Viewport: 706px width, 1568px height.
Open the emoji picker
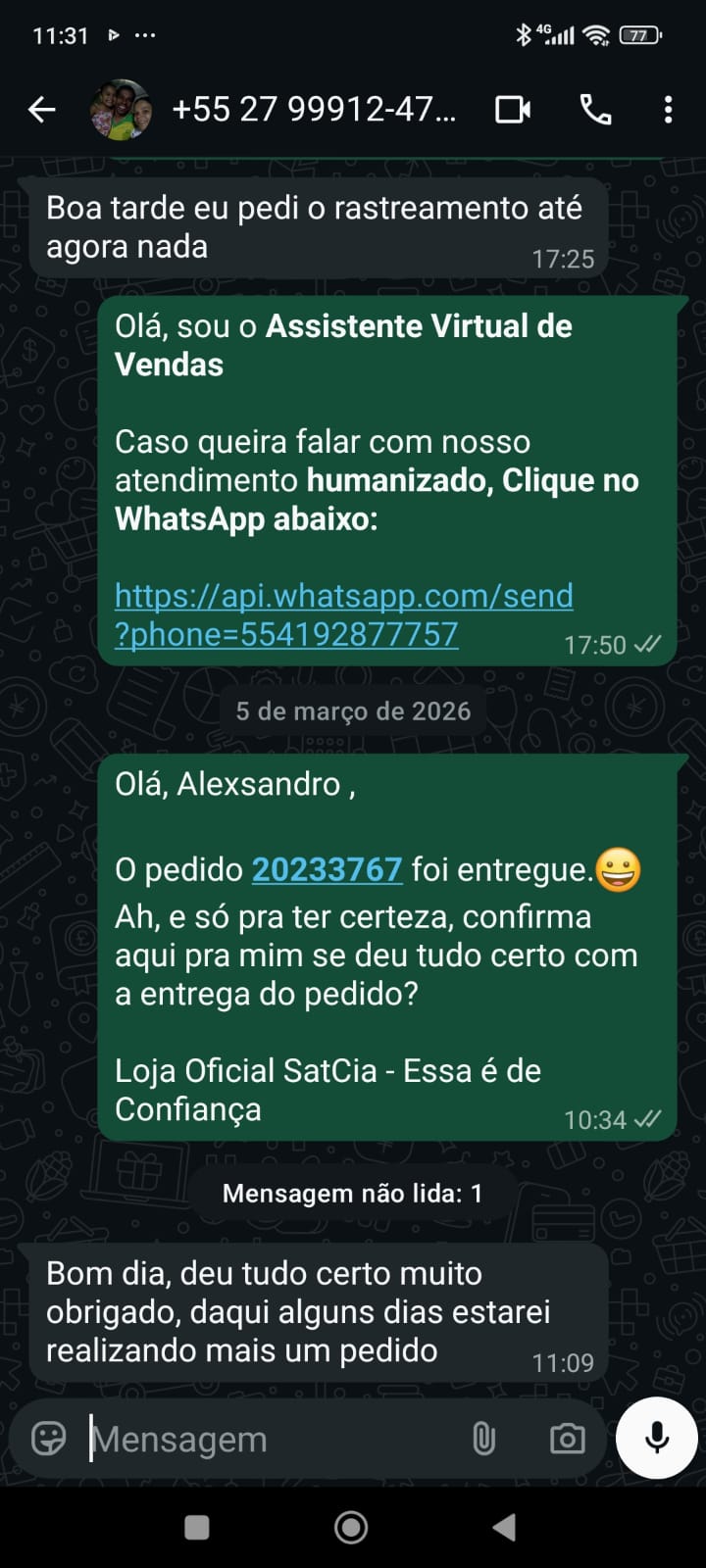click(49, 1439)
